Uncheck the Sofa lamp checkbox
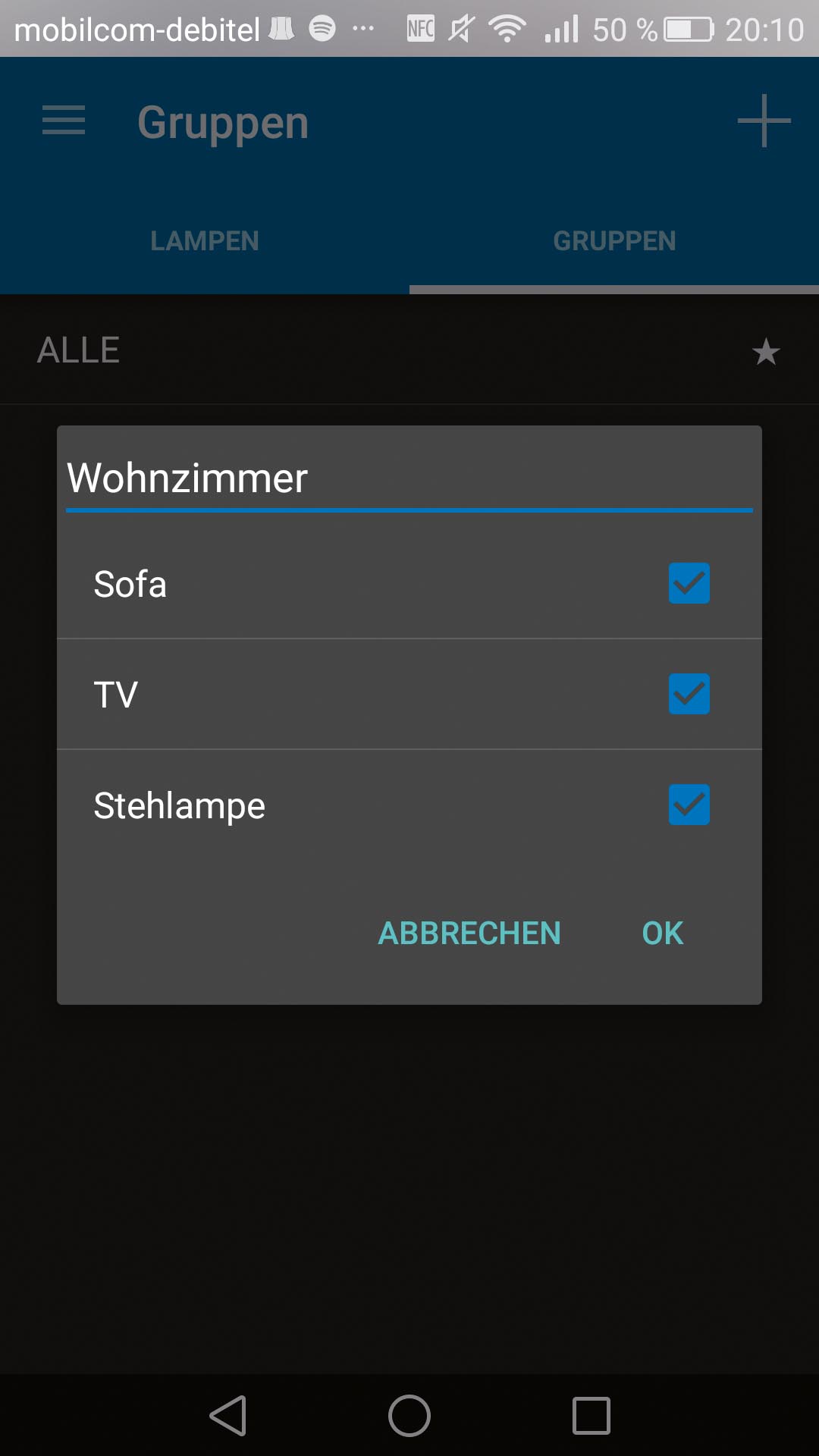 (x=689, y=583)
